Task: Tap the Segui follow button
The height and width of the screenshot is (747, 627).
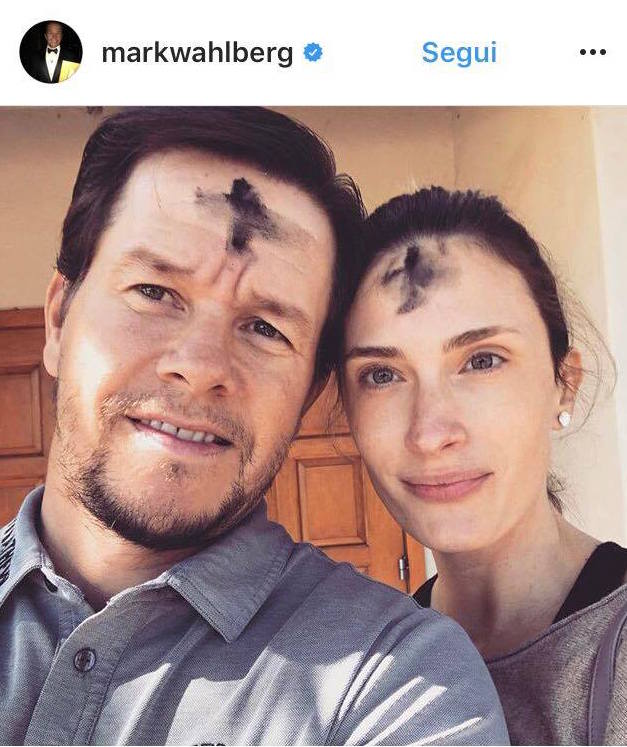Action: (458, 53)
